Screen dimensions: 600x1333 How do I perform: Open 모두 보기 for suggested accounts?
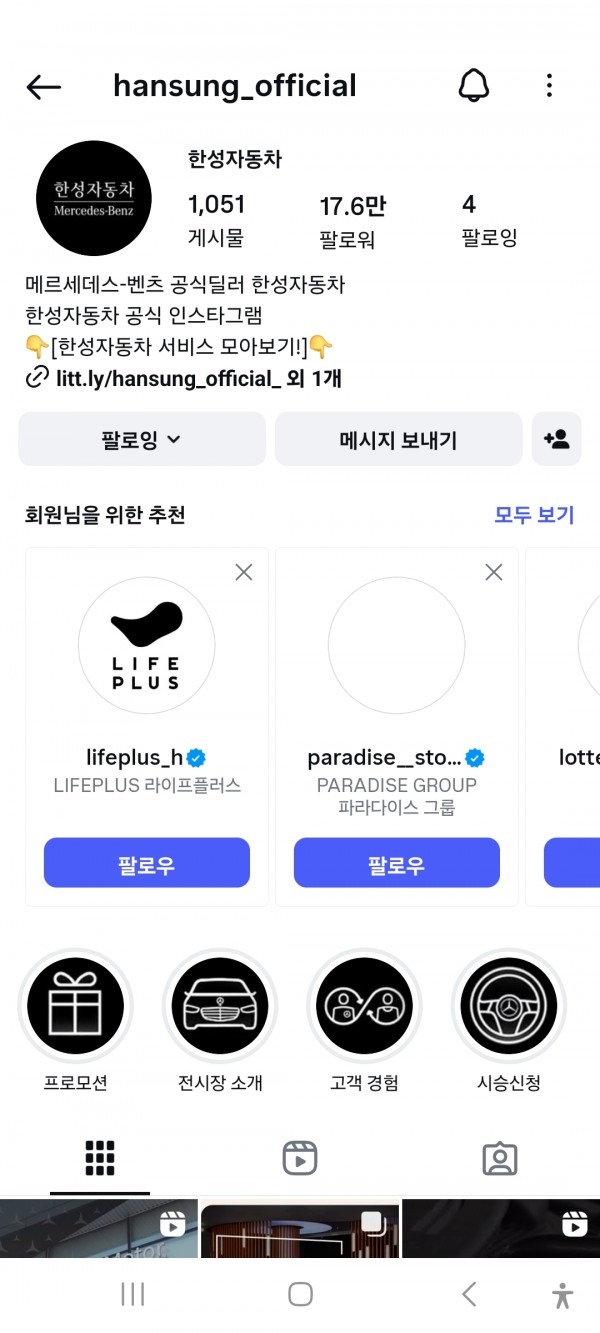(534, 515)
